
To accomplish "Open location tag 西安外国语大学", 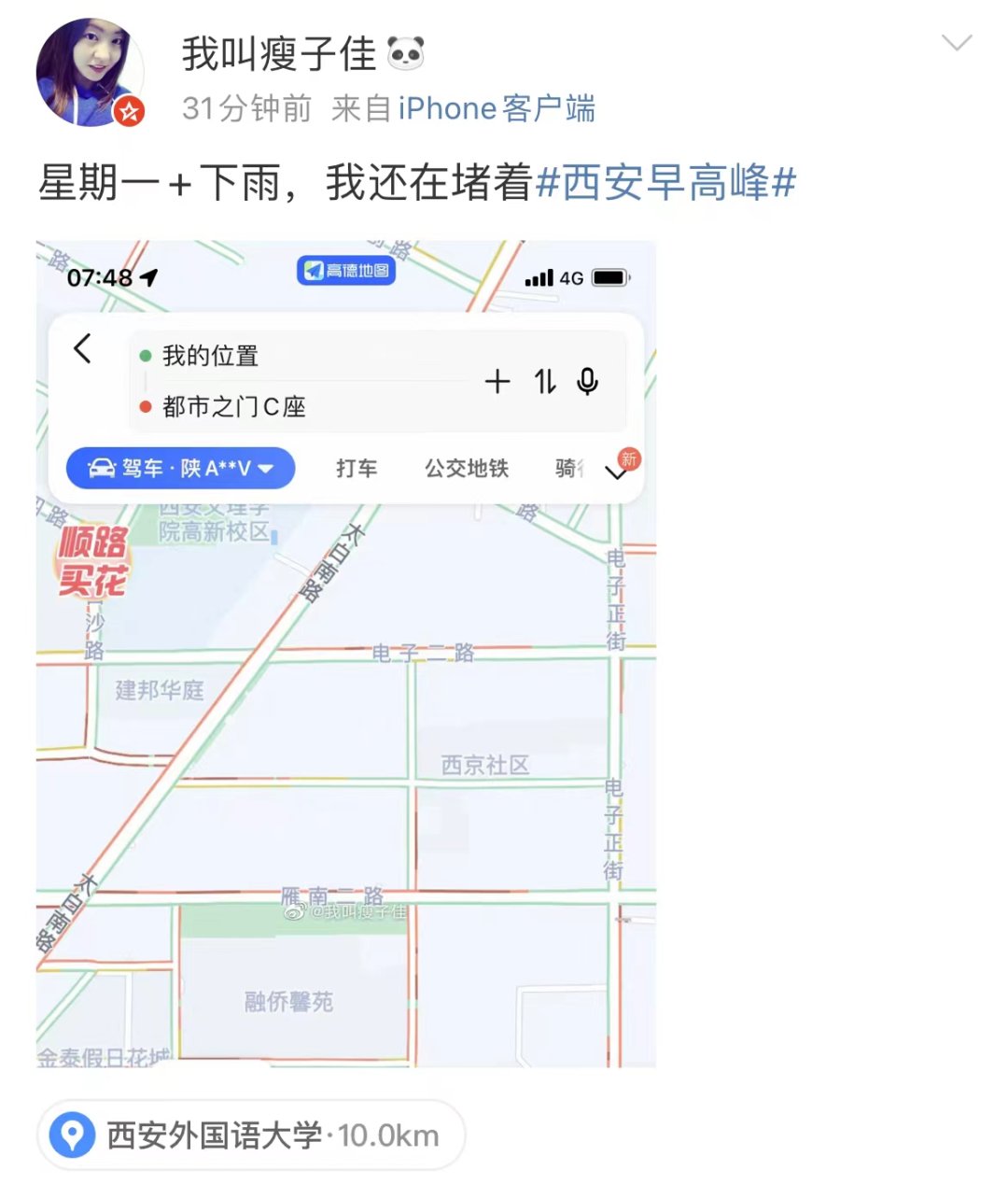I will (250, 1135).
